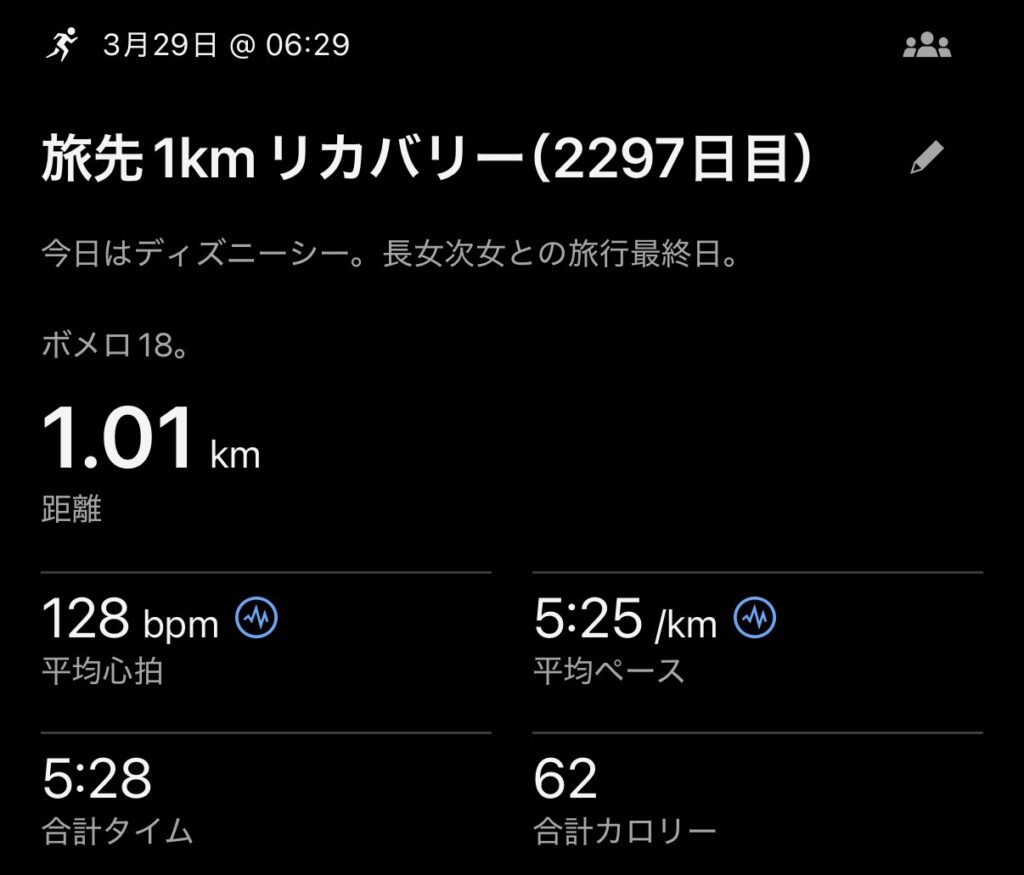1024x875 pixels.
Task: Open heart rate chart icon beside 128 bpm
Action: click(256, 619)
